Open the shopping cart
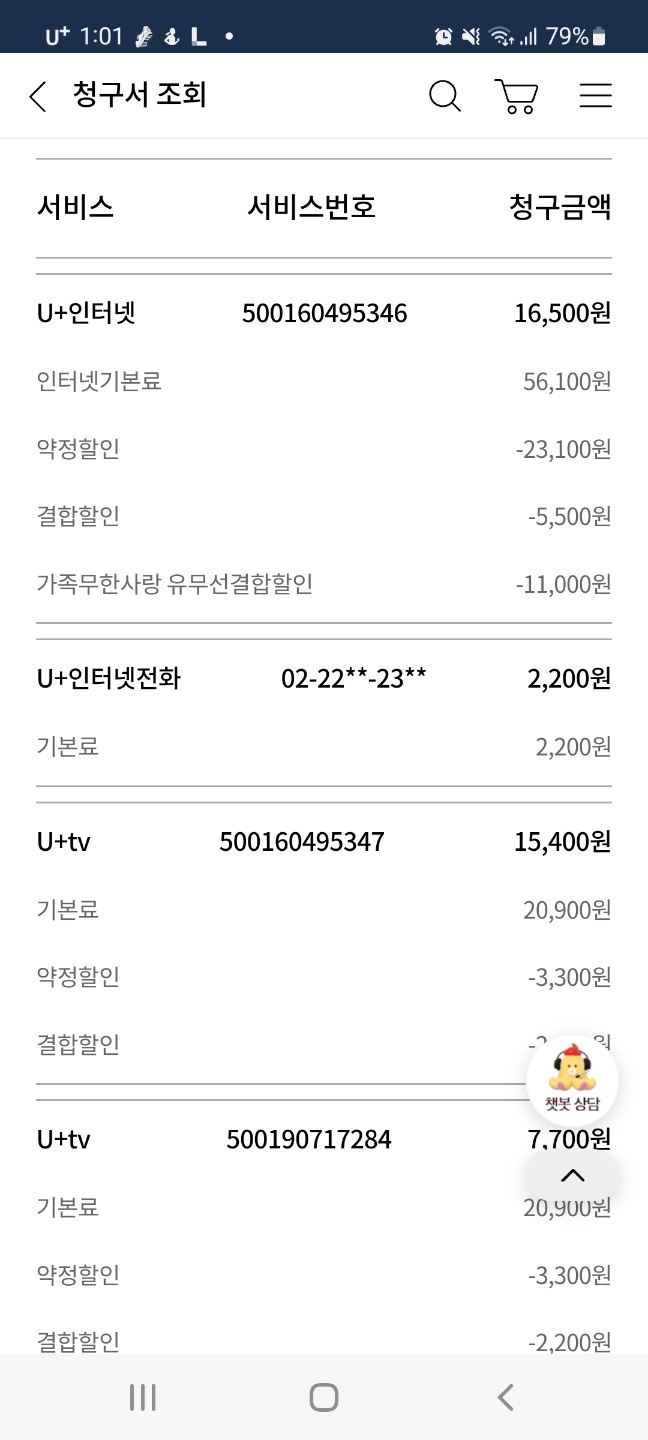Screen dimensions: 648x1440 click(x=516, y=96)
